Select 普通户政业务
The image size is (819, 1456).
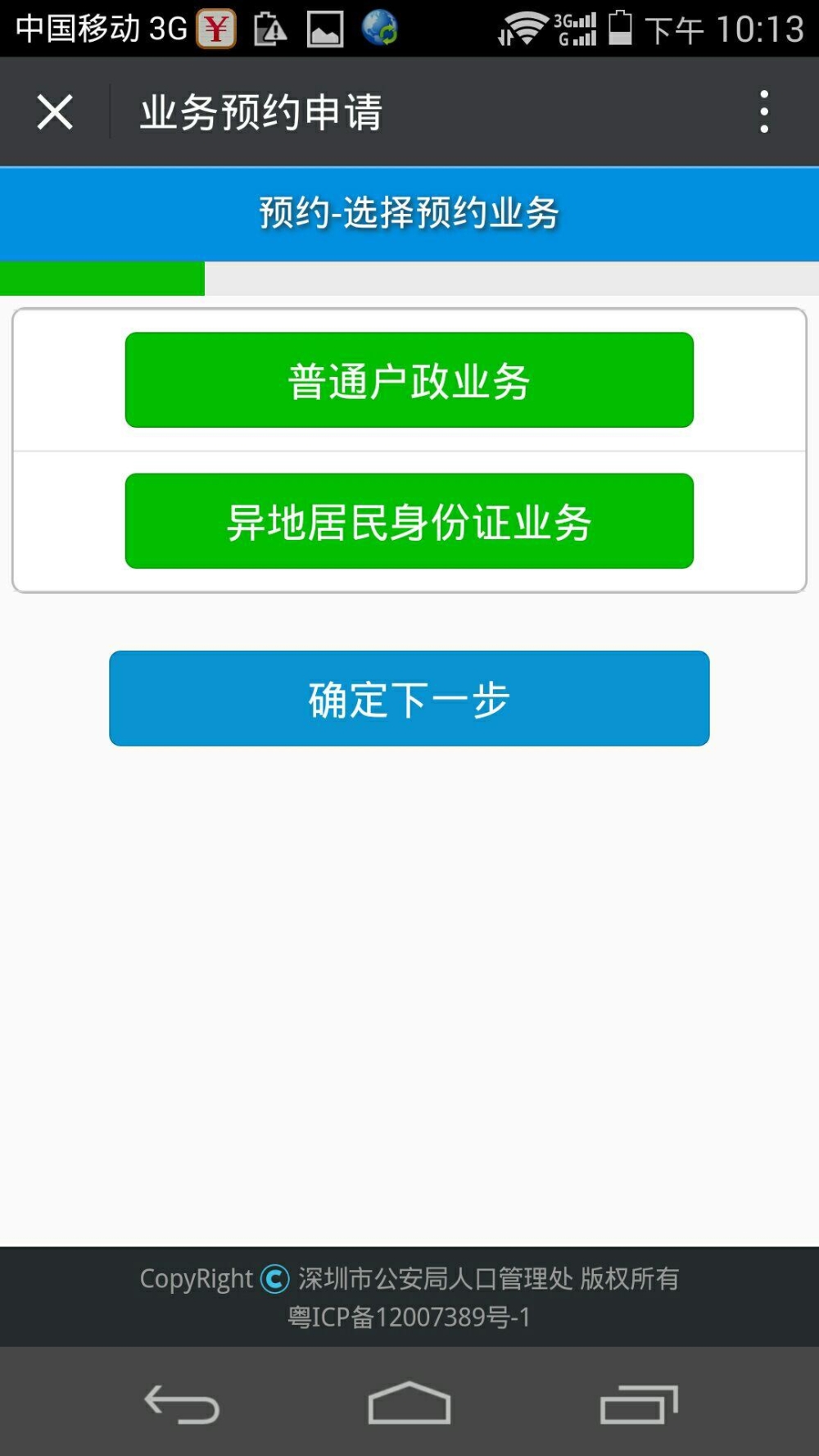pos(409,380)
